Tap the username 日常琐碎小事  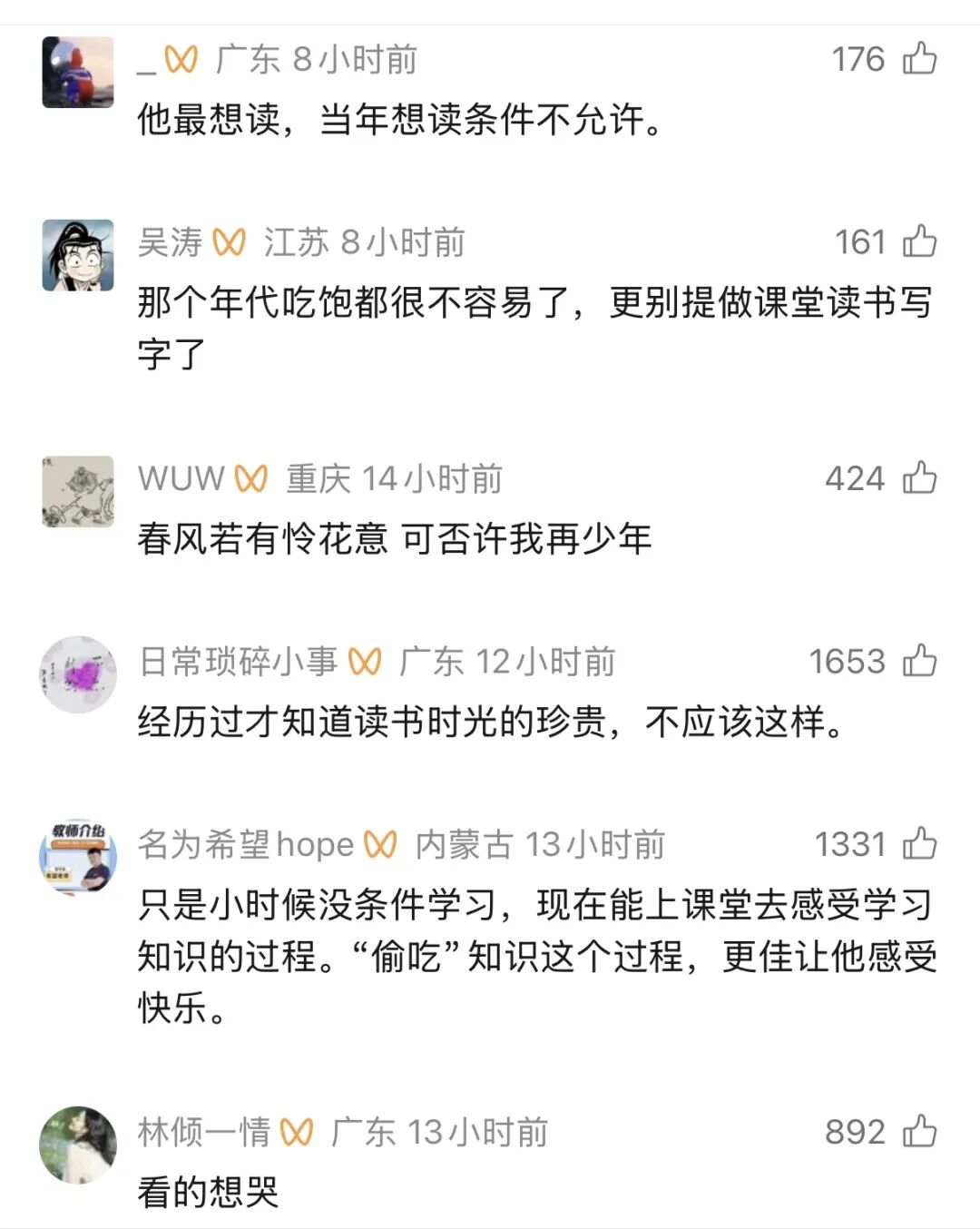pyautogui.click(x=238, y=662)
